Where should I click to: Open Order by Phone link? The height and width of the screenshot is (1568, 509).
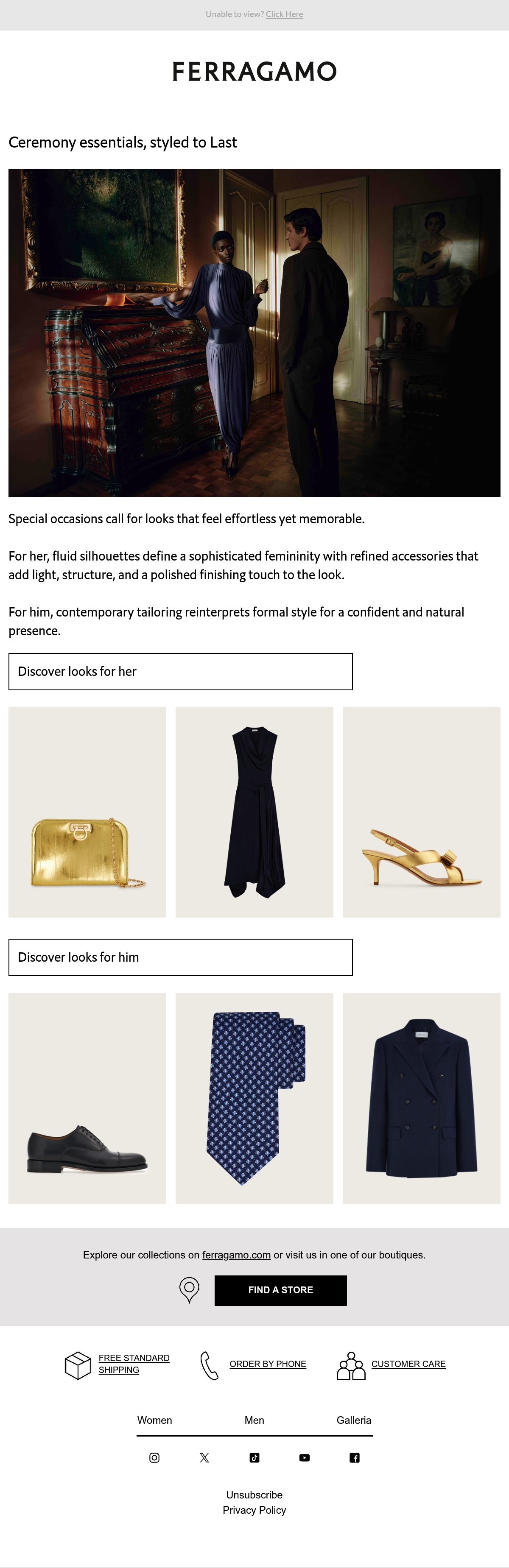tap(268, 1364)
